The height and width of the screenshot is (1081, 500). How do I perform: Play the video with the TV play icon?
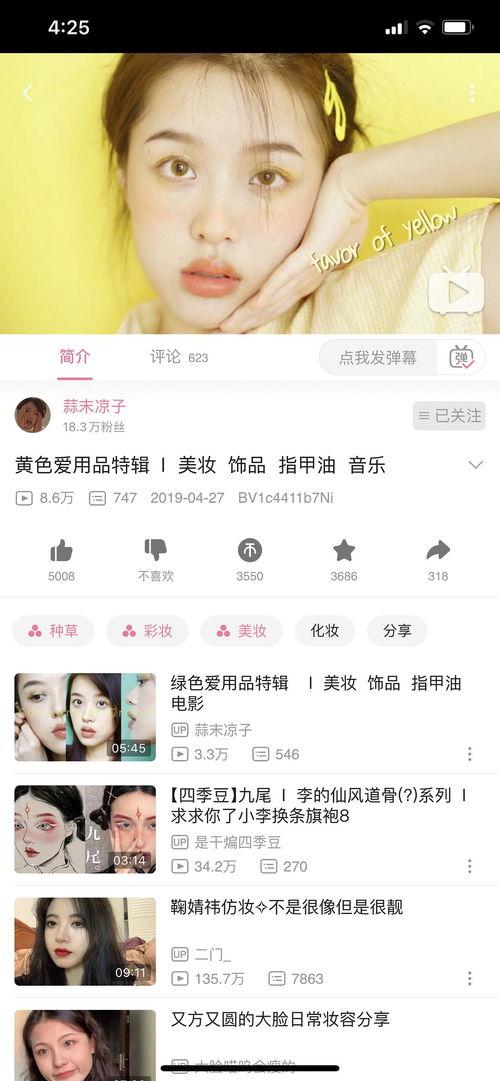coord(457,291)
